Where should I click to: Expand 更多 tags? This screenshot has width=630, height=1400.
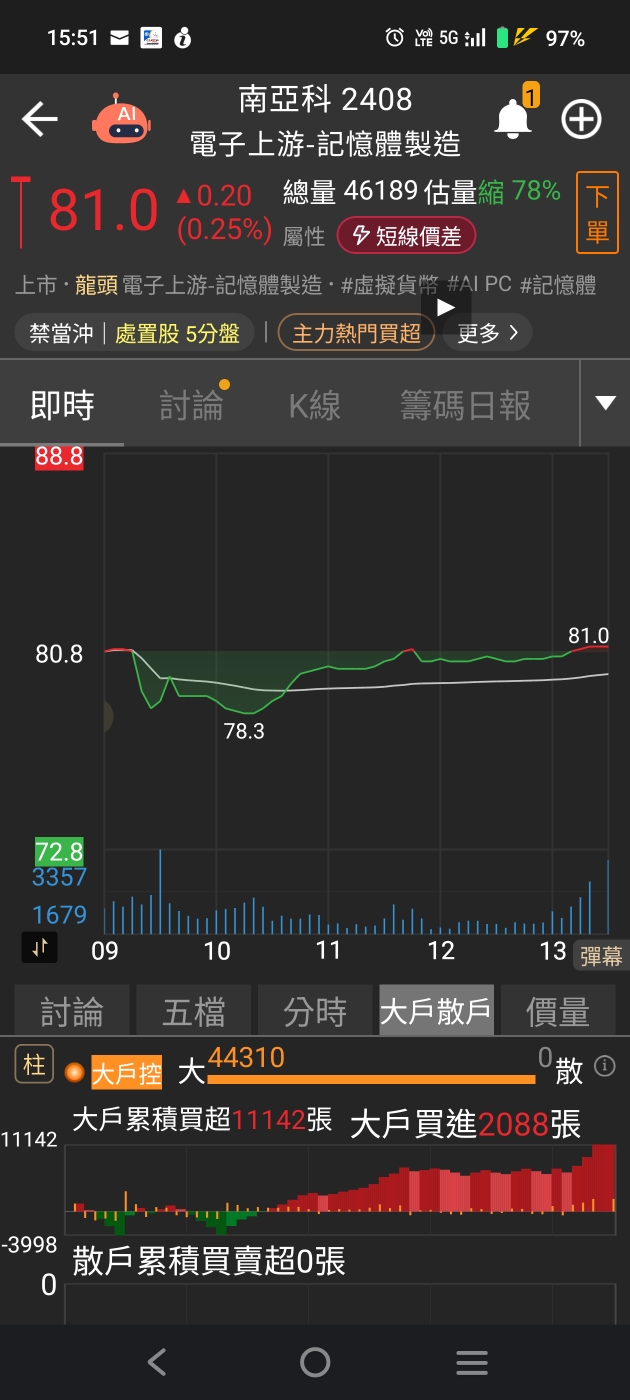point(488,333)
